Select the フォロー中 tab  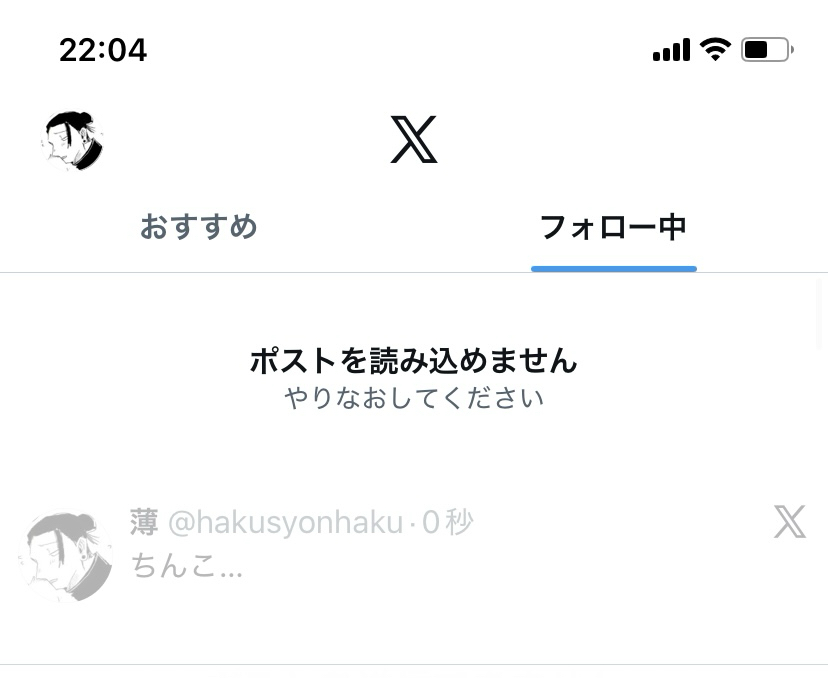coord(613,227)
